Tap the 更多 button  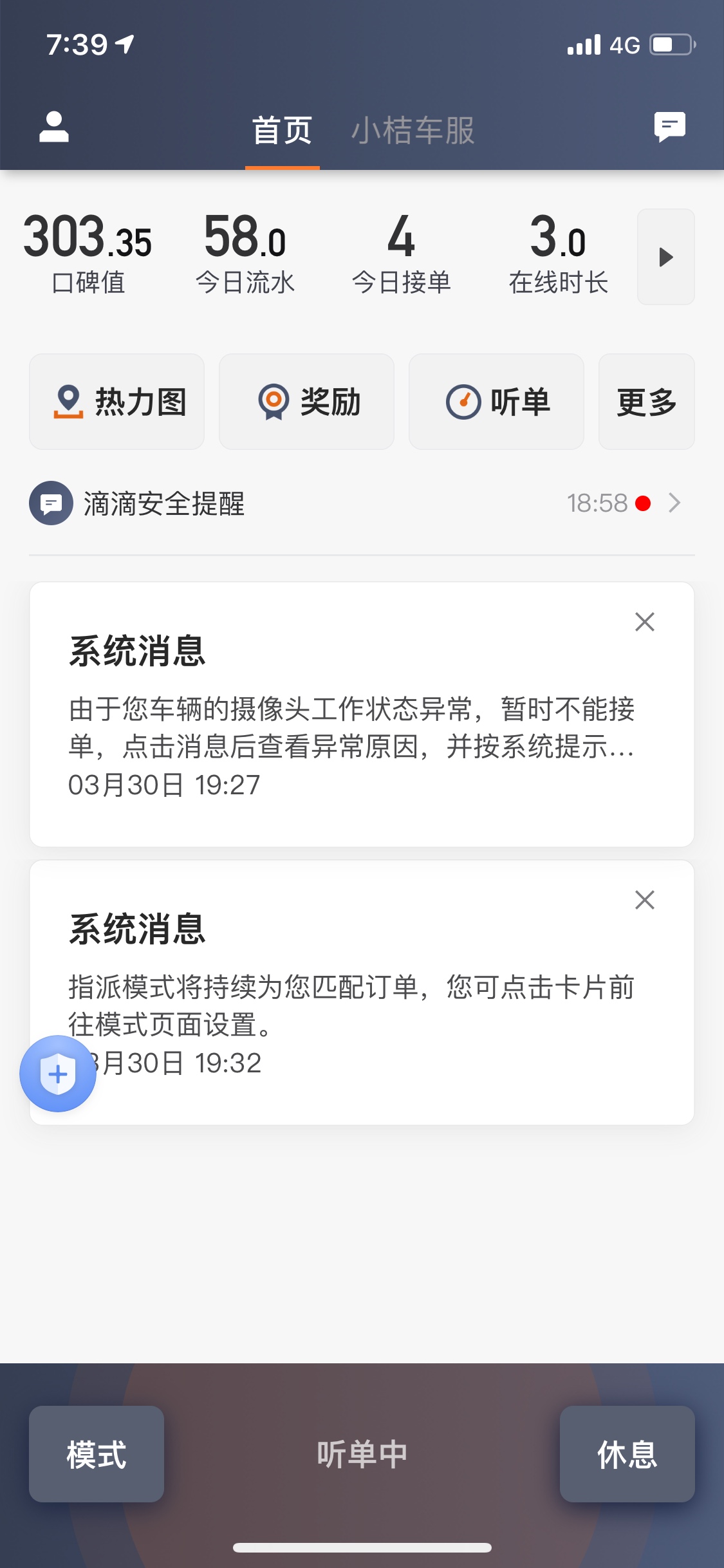tap(646, 402)
